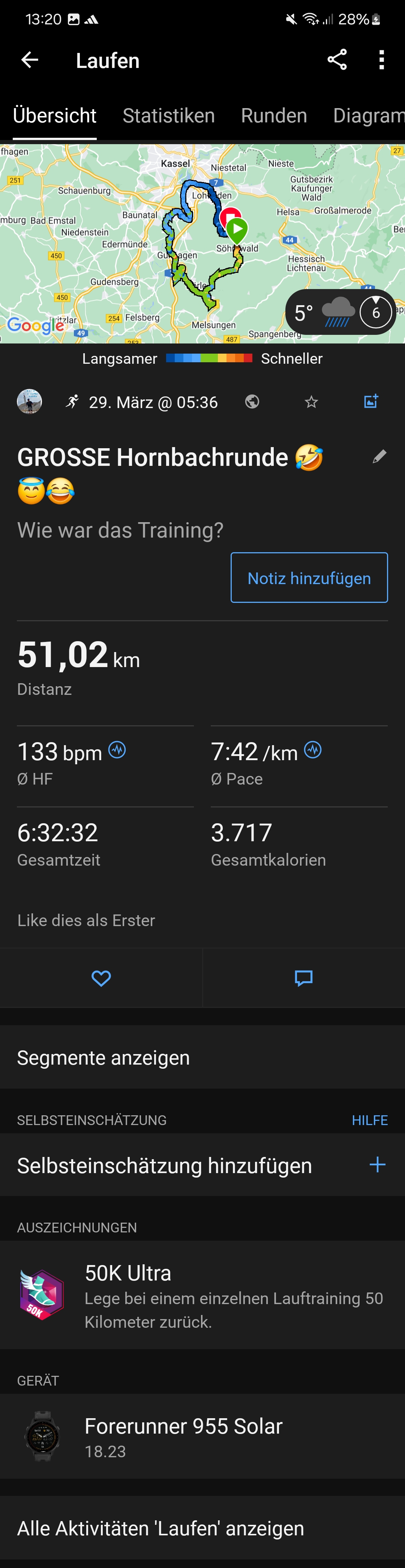The height and width of the screenshot is (1568, 405).
Task: Open HILFE for Selbsteinschätzung
Action: (369, 1120)
